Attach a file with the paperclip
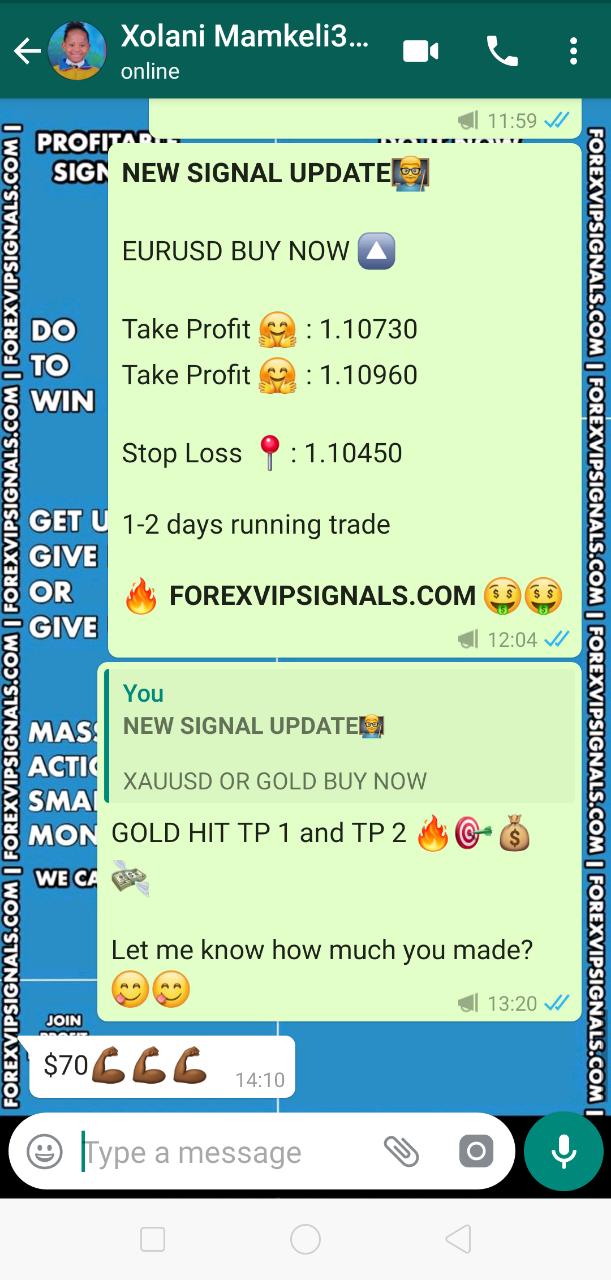The image size is (611, 1280). [401, 1152]
